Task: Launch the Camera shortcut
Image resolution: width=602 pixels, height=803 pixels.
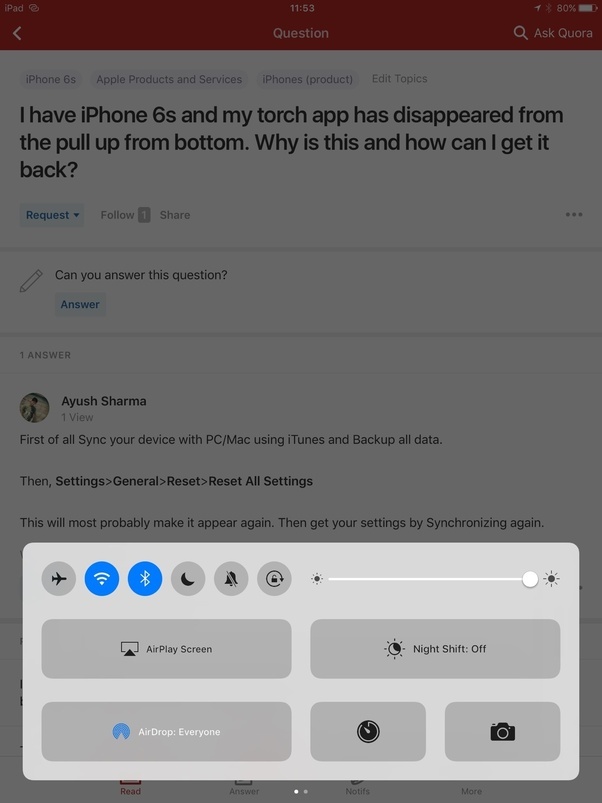Action: pos(502,732)
